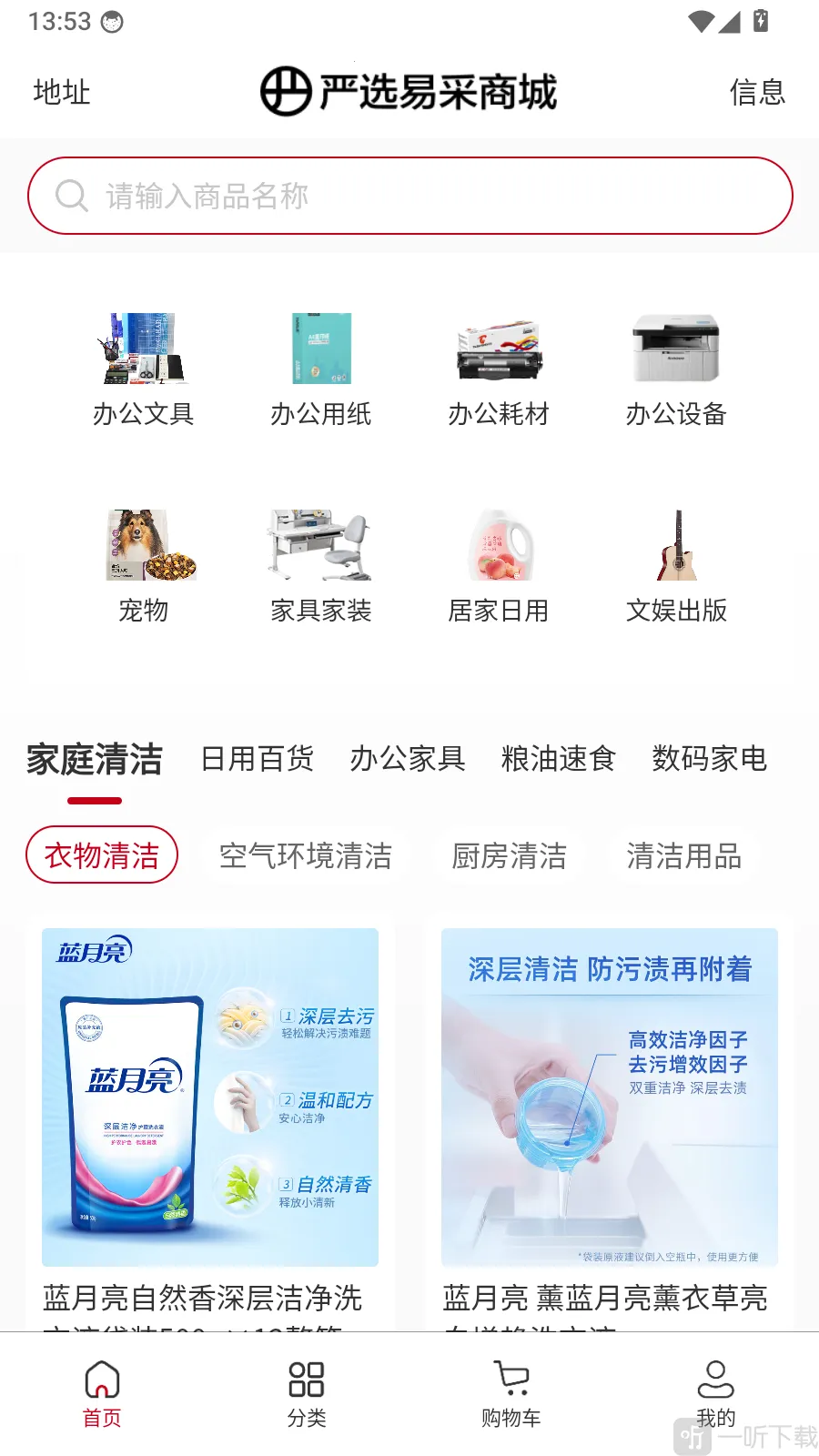819x1456 pixels.
Task: Open the 蓝月亮自然香深层洁净 product card
Action: (x=210, y=1127)
